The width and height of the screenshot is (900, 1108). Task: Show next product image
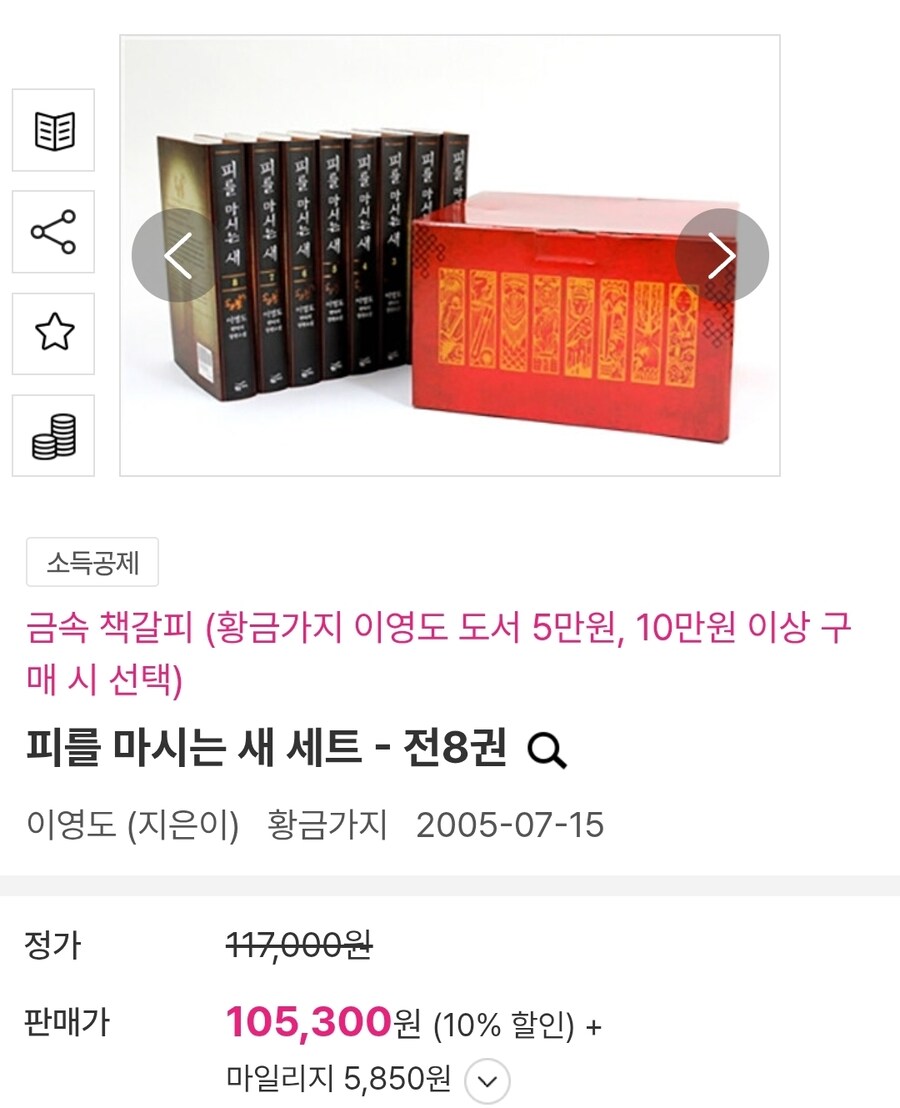click(722, 256)
